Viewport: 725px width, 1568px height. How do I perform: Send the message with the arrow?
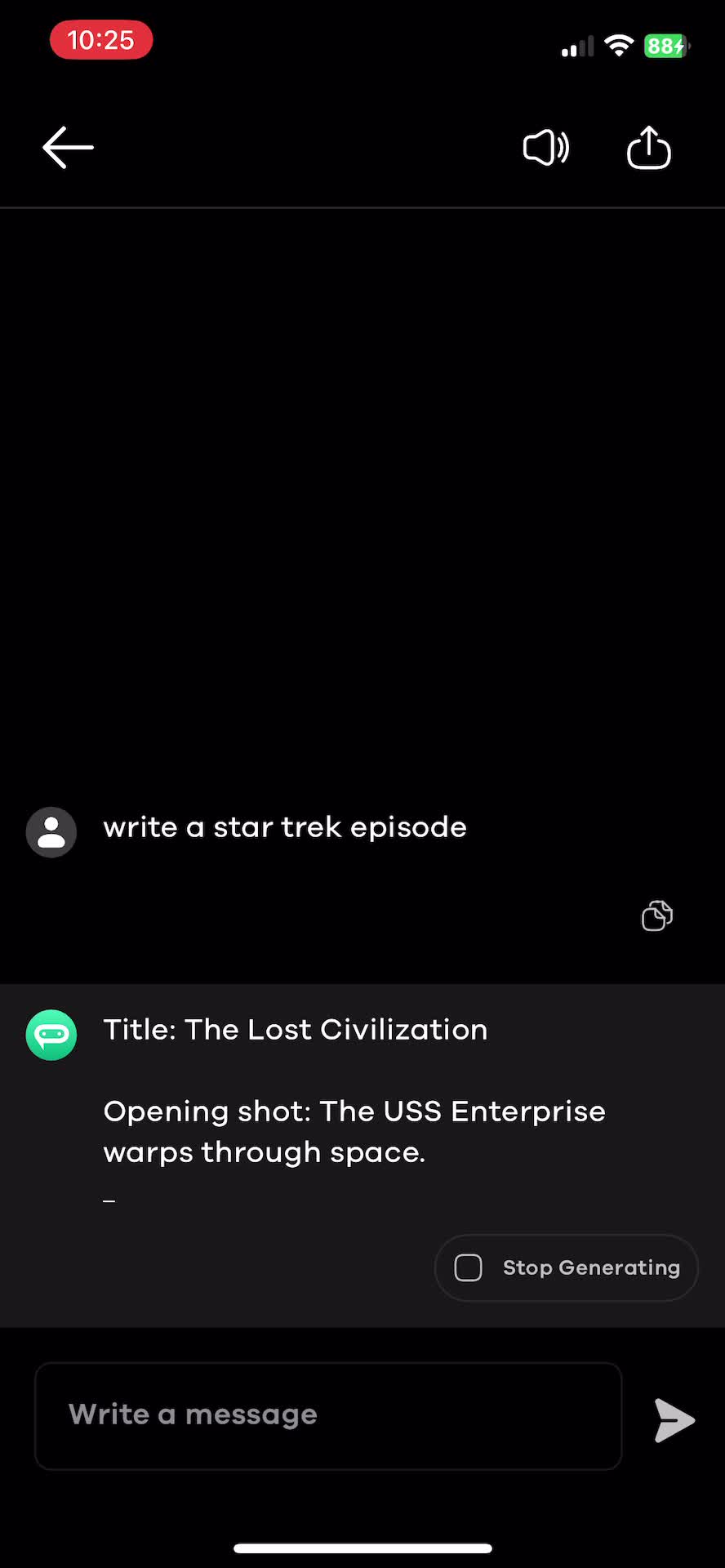(x=674, y=1420)
